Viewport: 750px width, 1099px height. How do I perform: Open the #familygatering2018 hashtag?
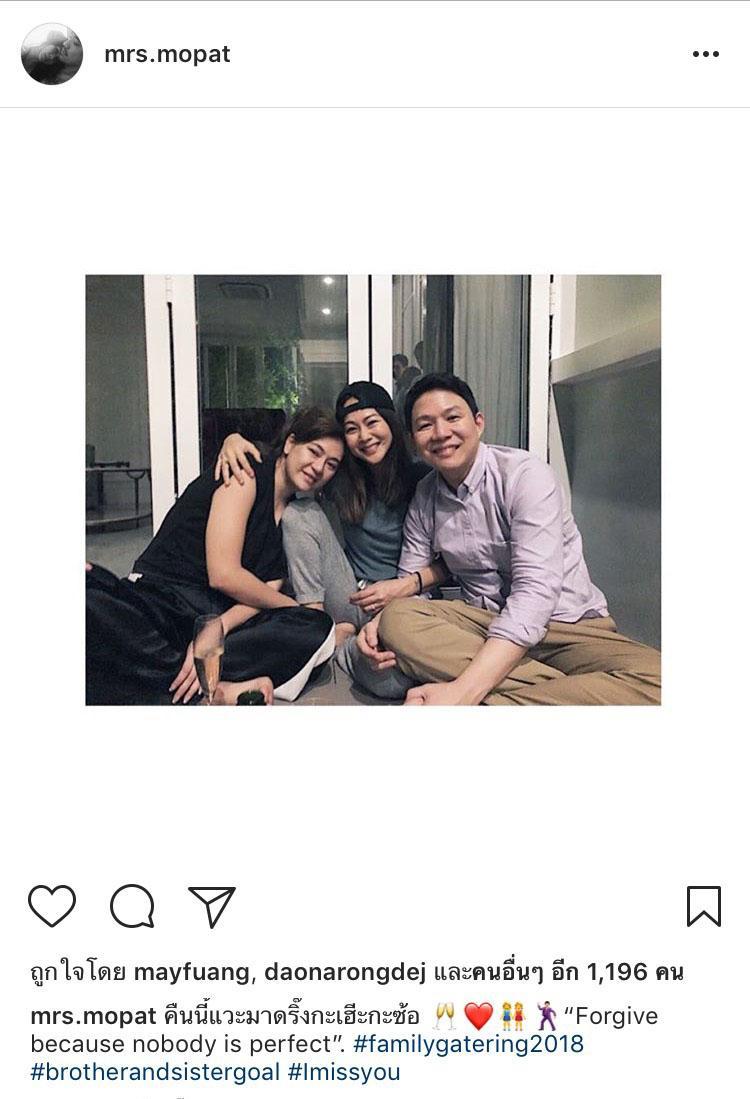click(468, 1045)
